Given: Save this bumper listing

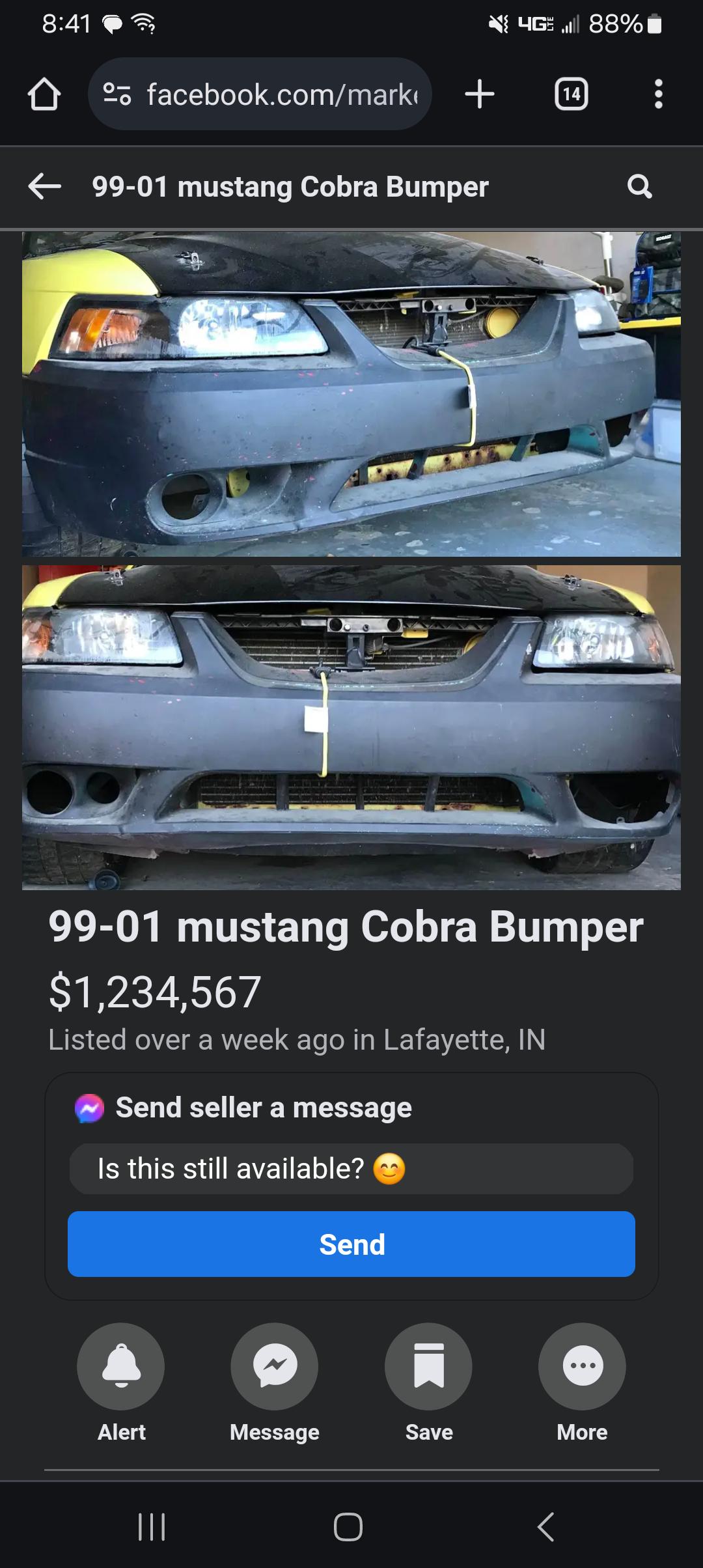Looking at the screenshot, I should point(428,1365).
